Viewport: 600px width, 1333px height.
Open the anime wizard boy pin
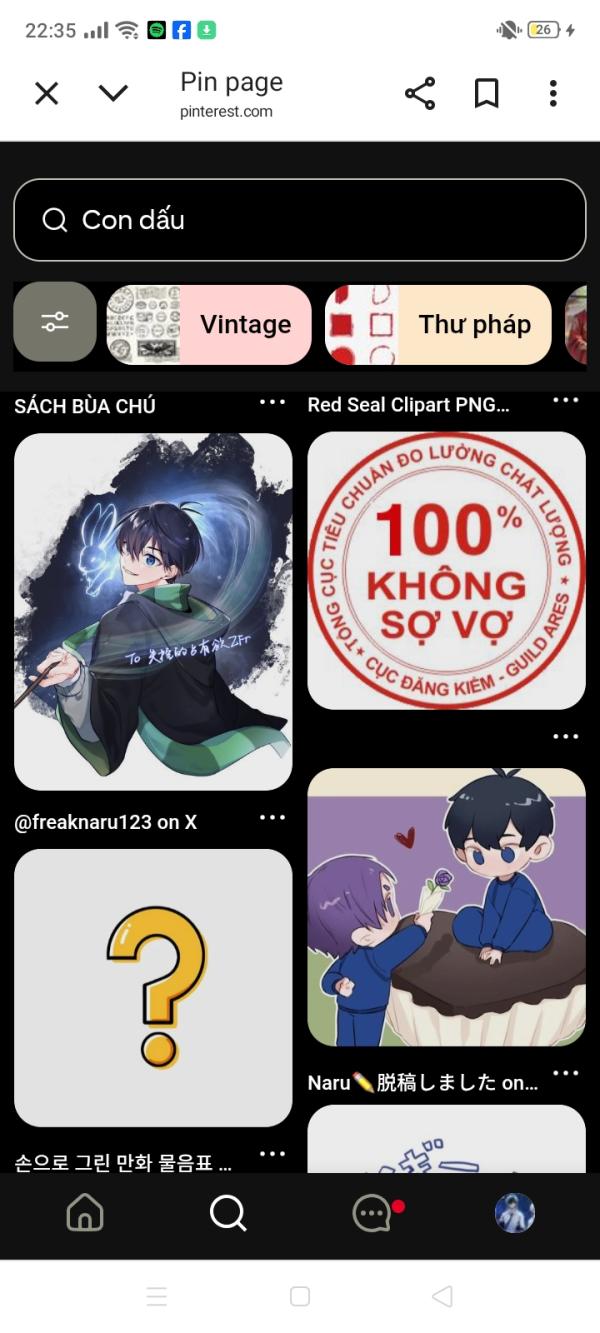153,612
